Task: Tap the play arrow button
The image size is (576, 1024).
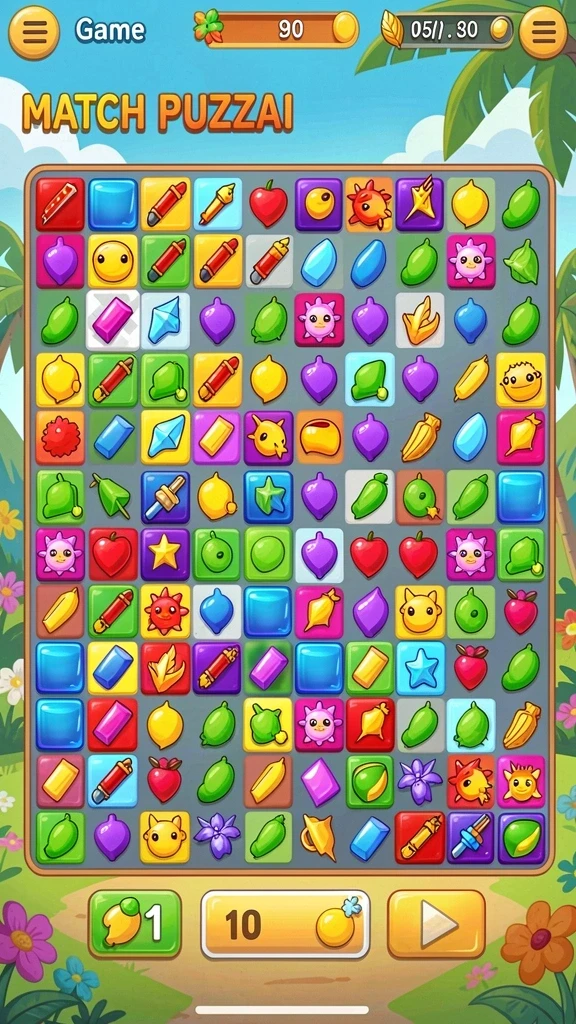Action: pos(436,924)
